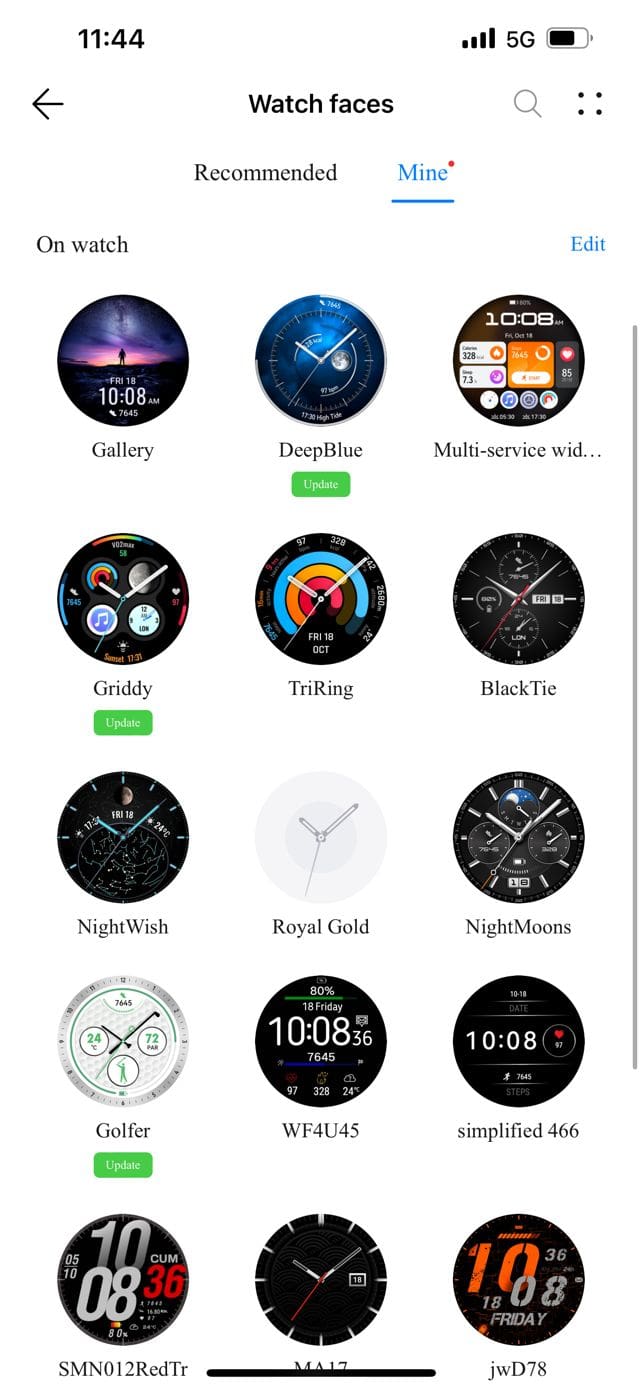Select the Mine tab

[x=422, y=173]
